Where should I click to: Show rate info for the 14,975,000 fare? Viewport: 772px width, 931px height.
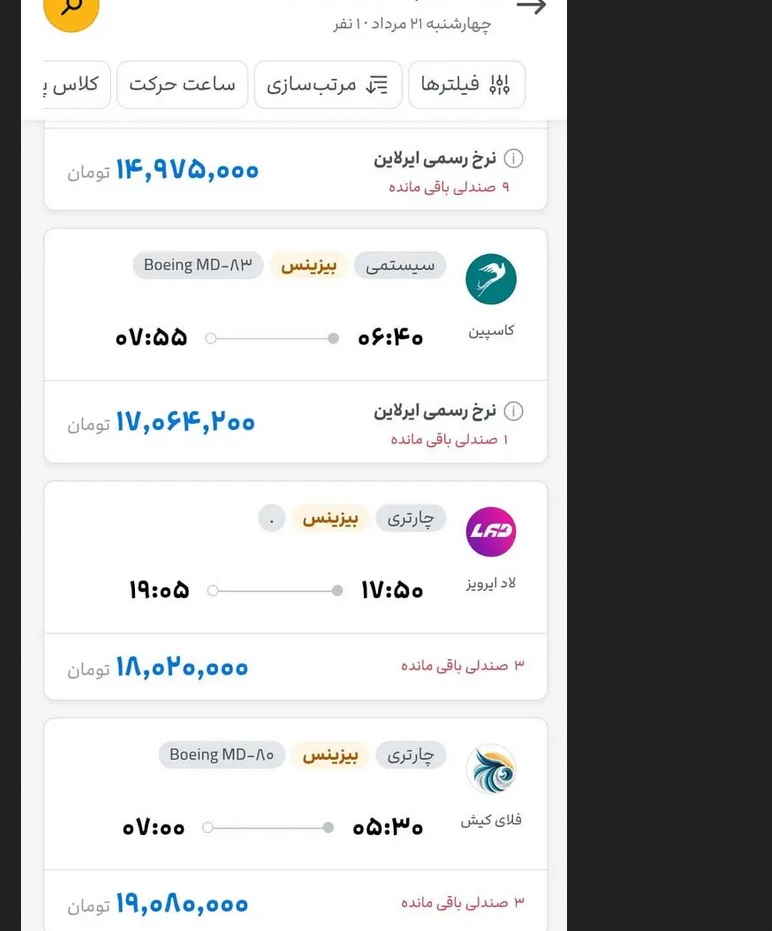[x=513, y=159]
